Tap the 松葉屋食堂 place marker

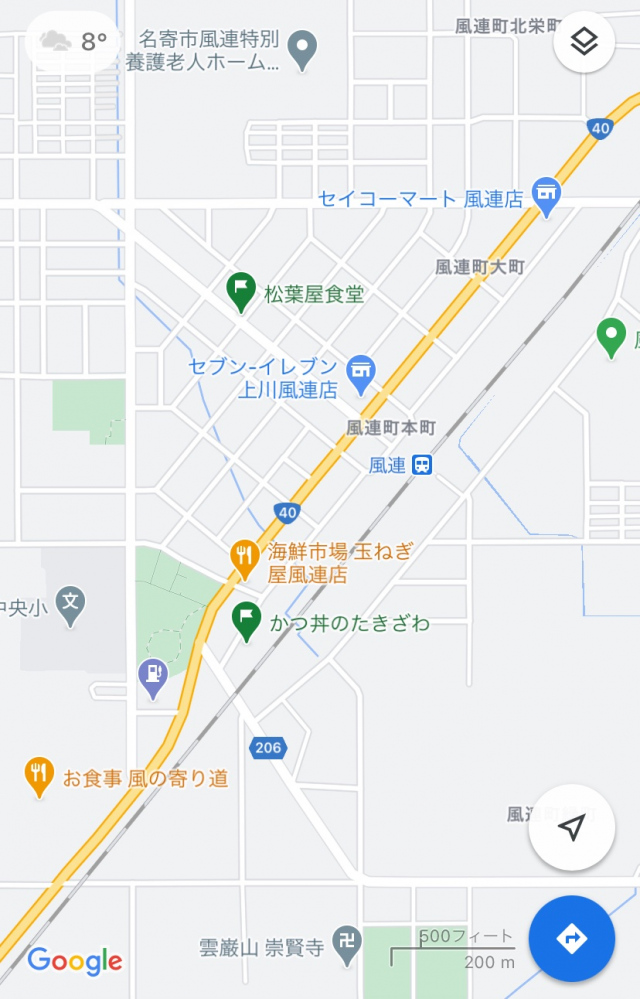point(240,292)
